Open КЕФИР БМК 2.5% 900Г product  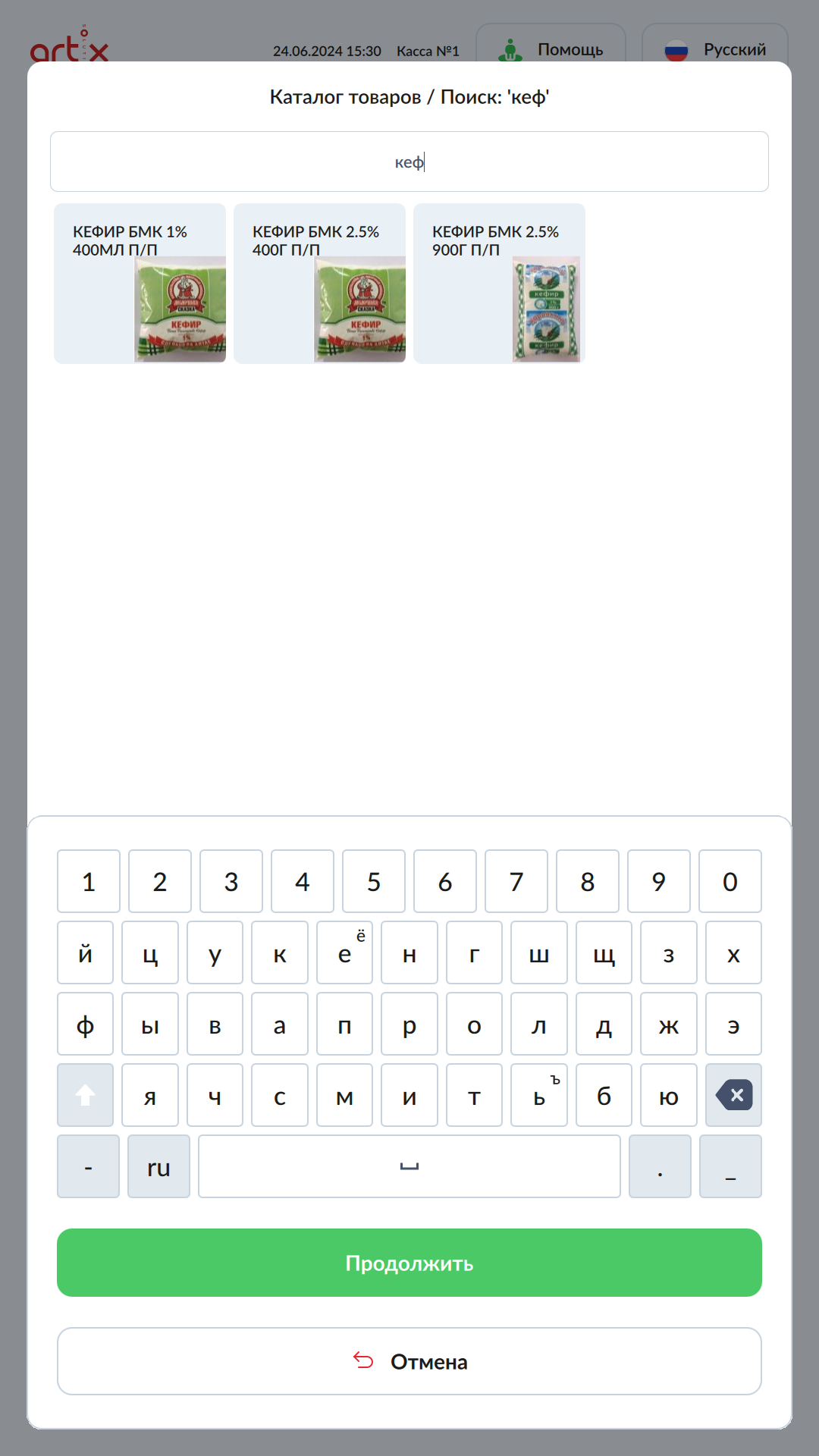point(499,284)
